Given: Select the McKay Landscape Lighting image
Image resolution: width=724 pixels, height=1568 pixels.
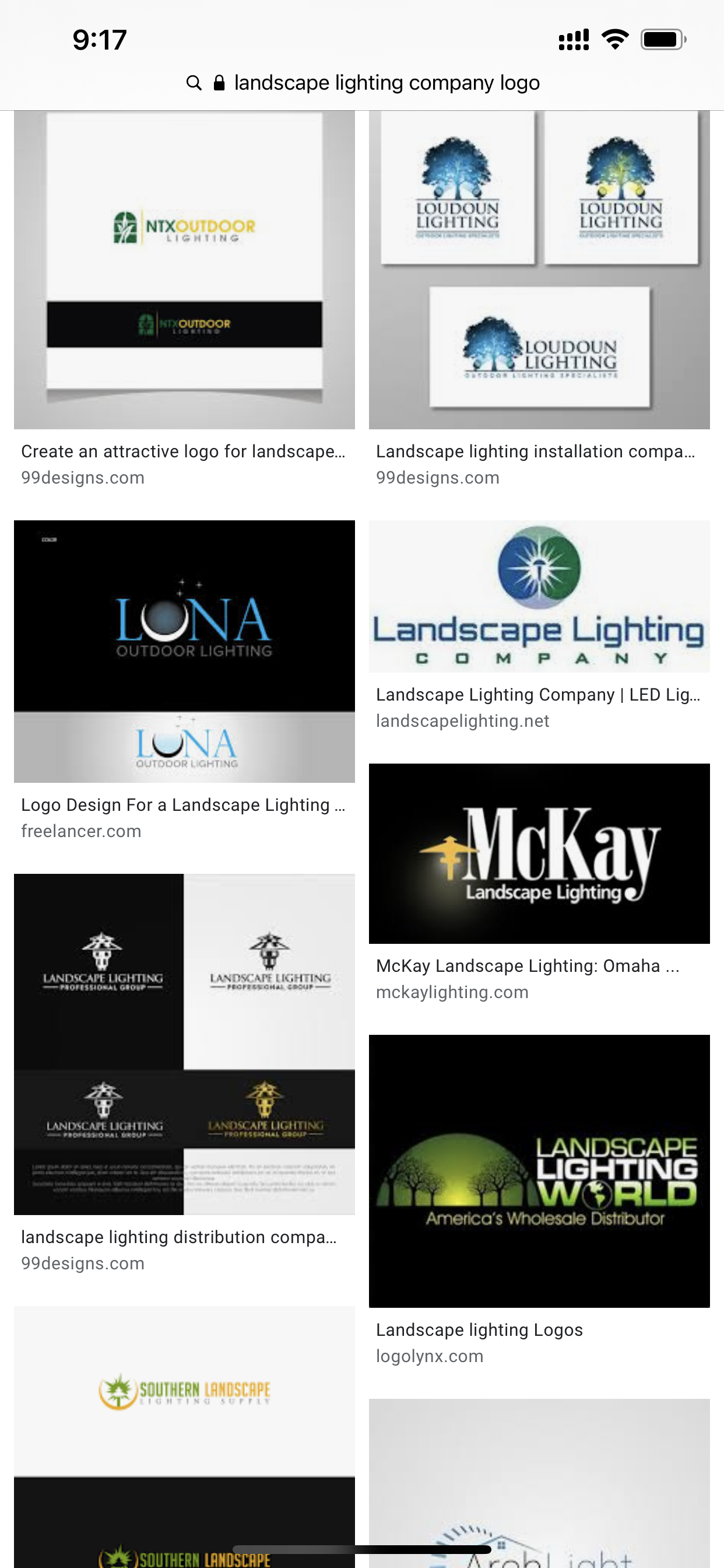Looking at the screenshot, I should (x=539, y=853).
